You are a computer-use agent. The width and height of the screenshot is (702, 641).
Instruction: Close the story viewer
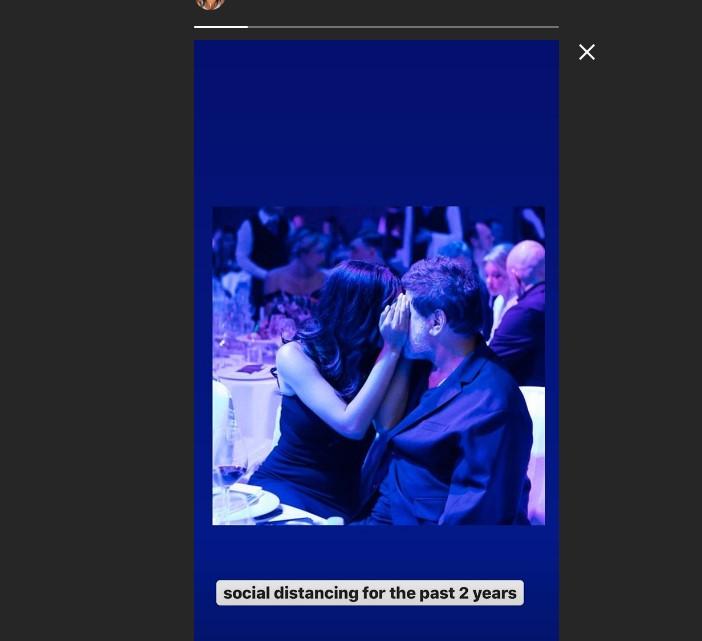[x=587, y=52]
